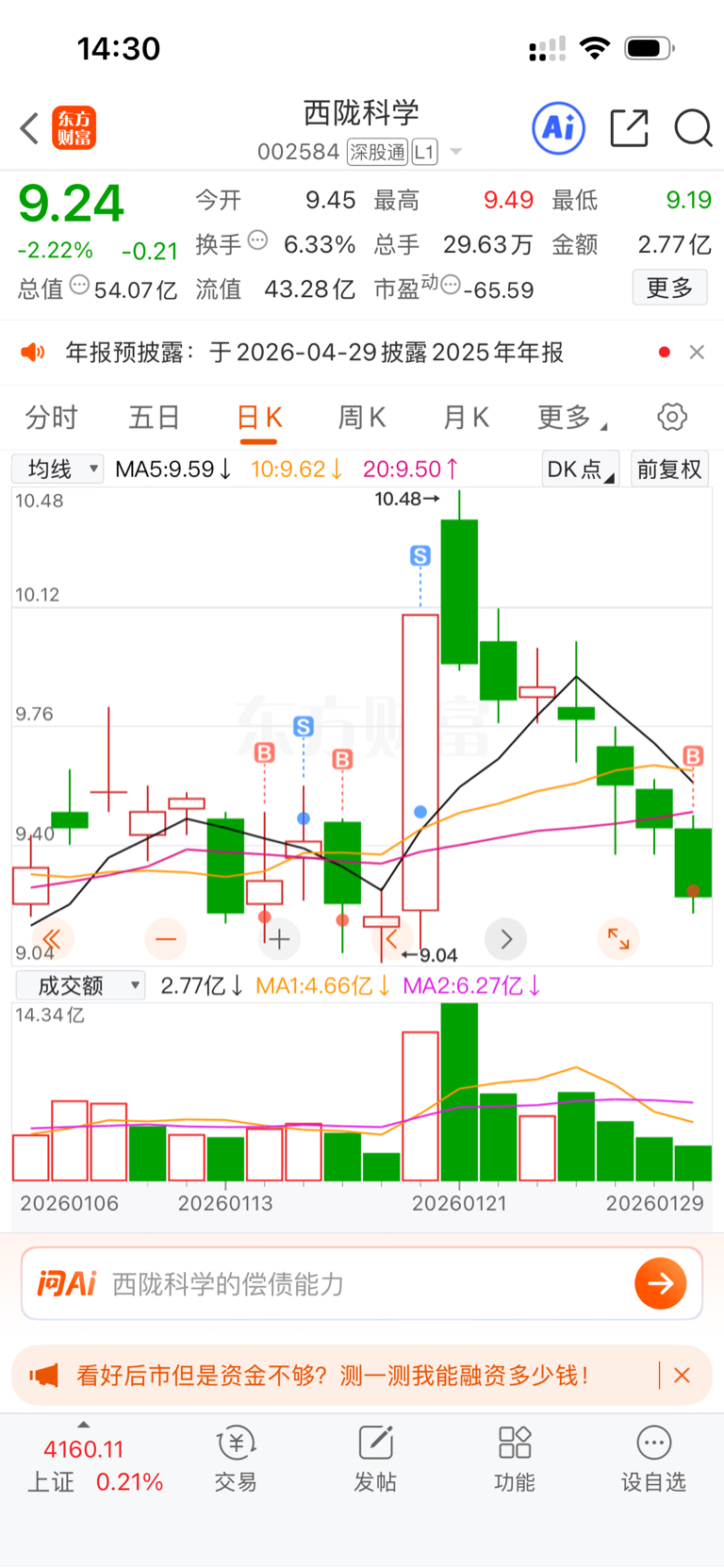The image size is (724, 1568).
Task: Expand the 更多 chart period options
Action: point(569,418)
